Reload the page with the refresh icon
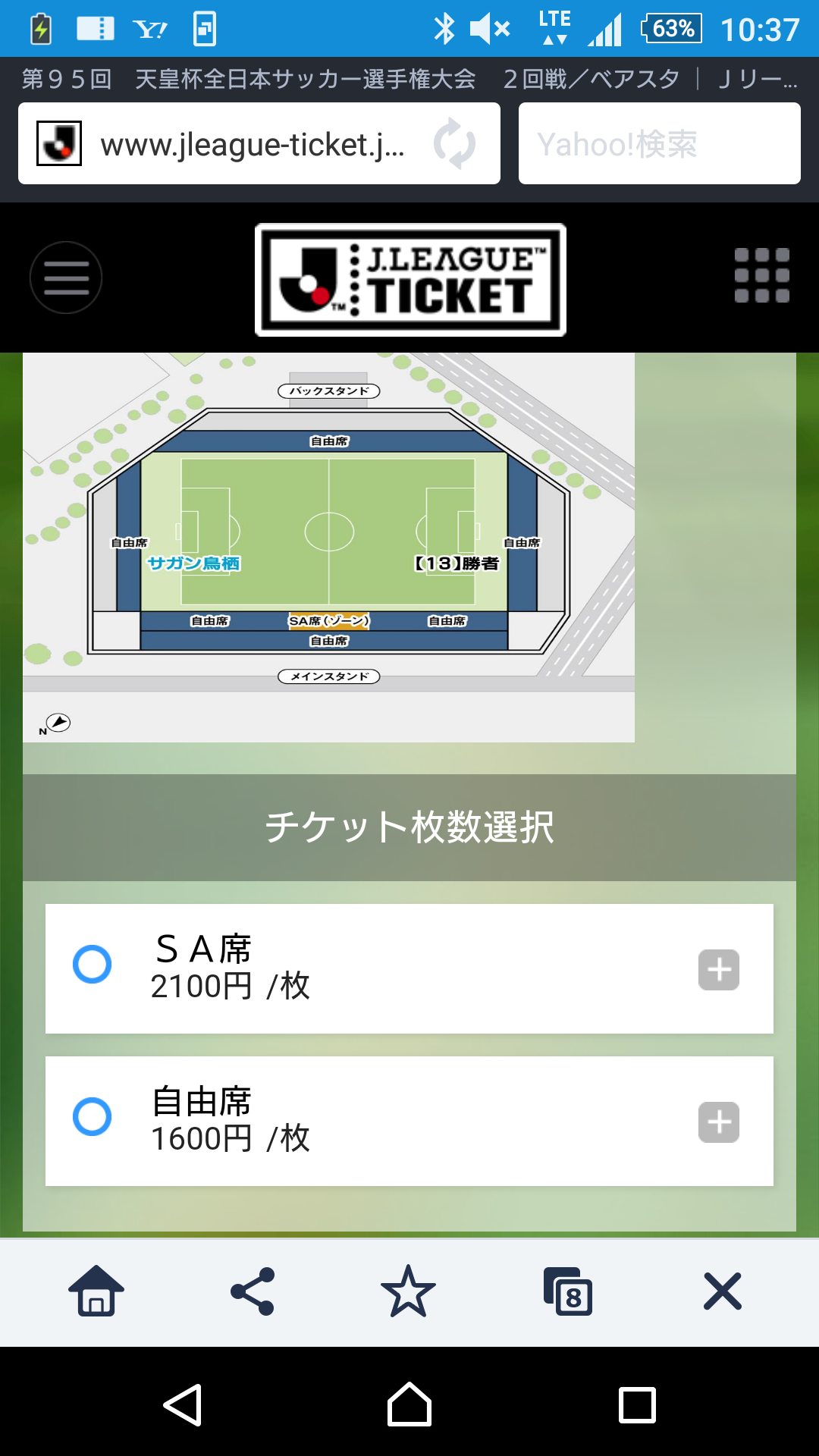 454,144
